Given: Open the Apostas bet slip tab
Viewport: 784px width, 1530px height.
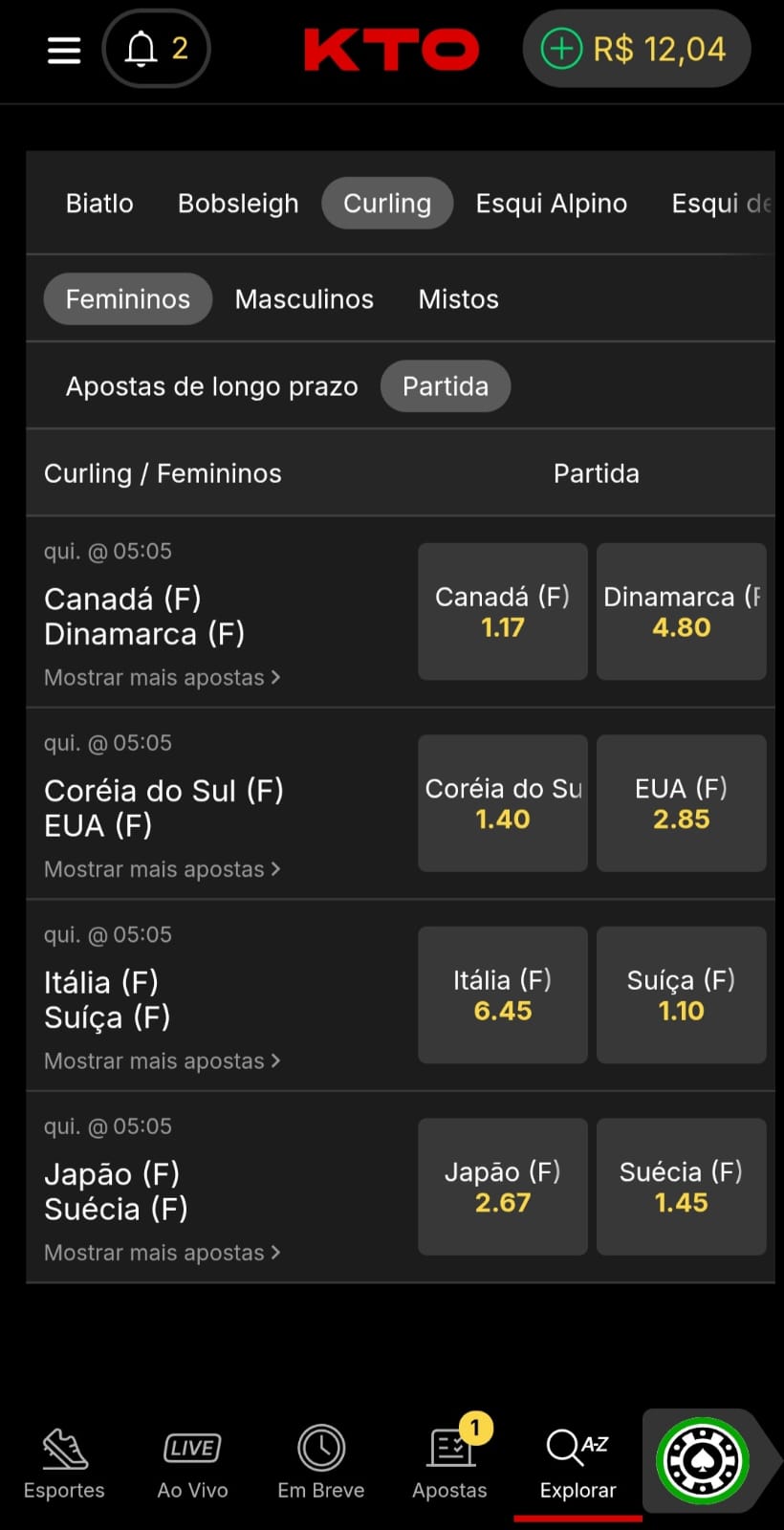Looking at the screenshot, I should point(449,1464).
